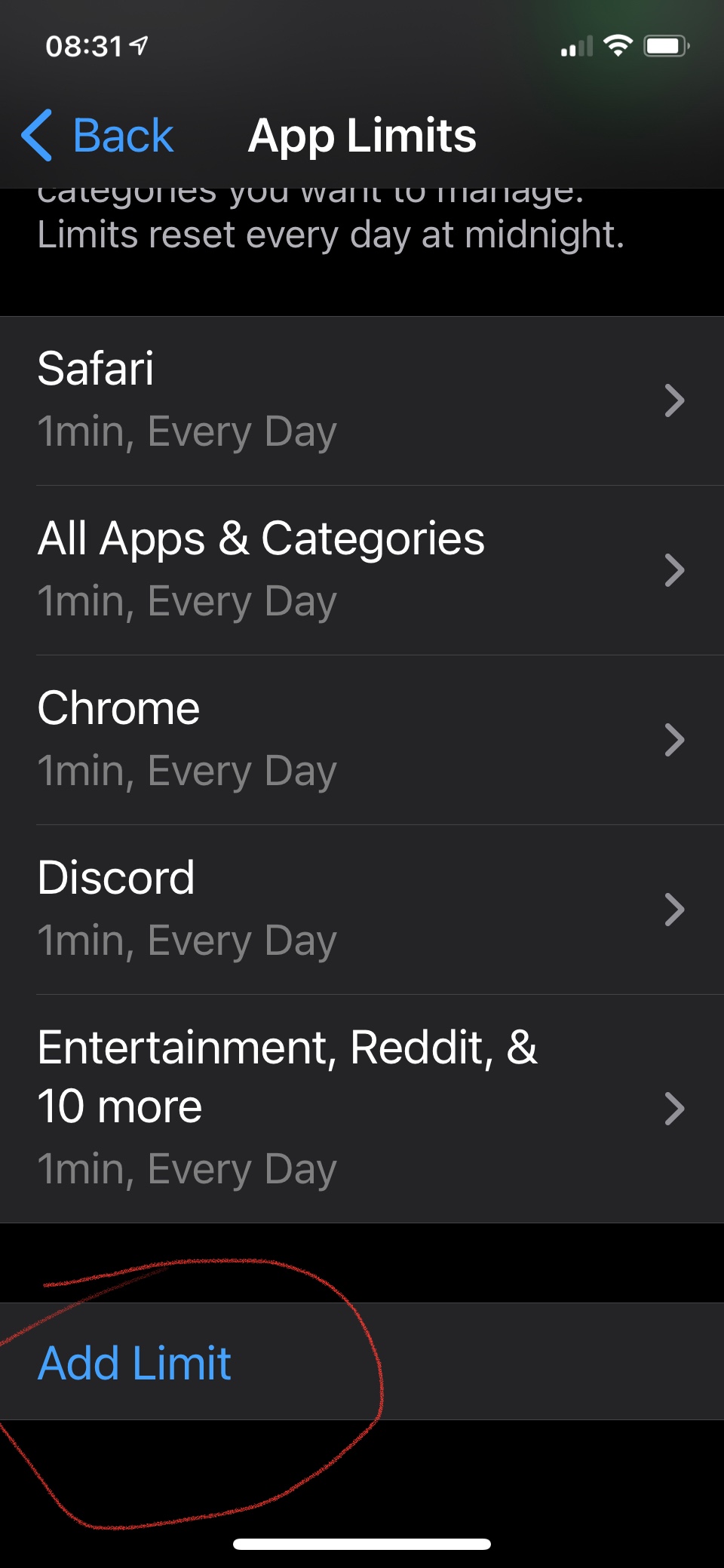
Task: Tap the Wi-Fi icon in status bar
Action: 617,47
